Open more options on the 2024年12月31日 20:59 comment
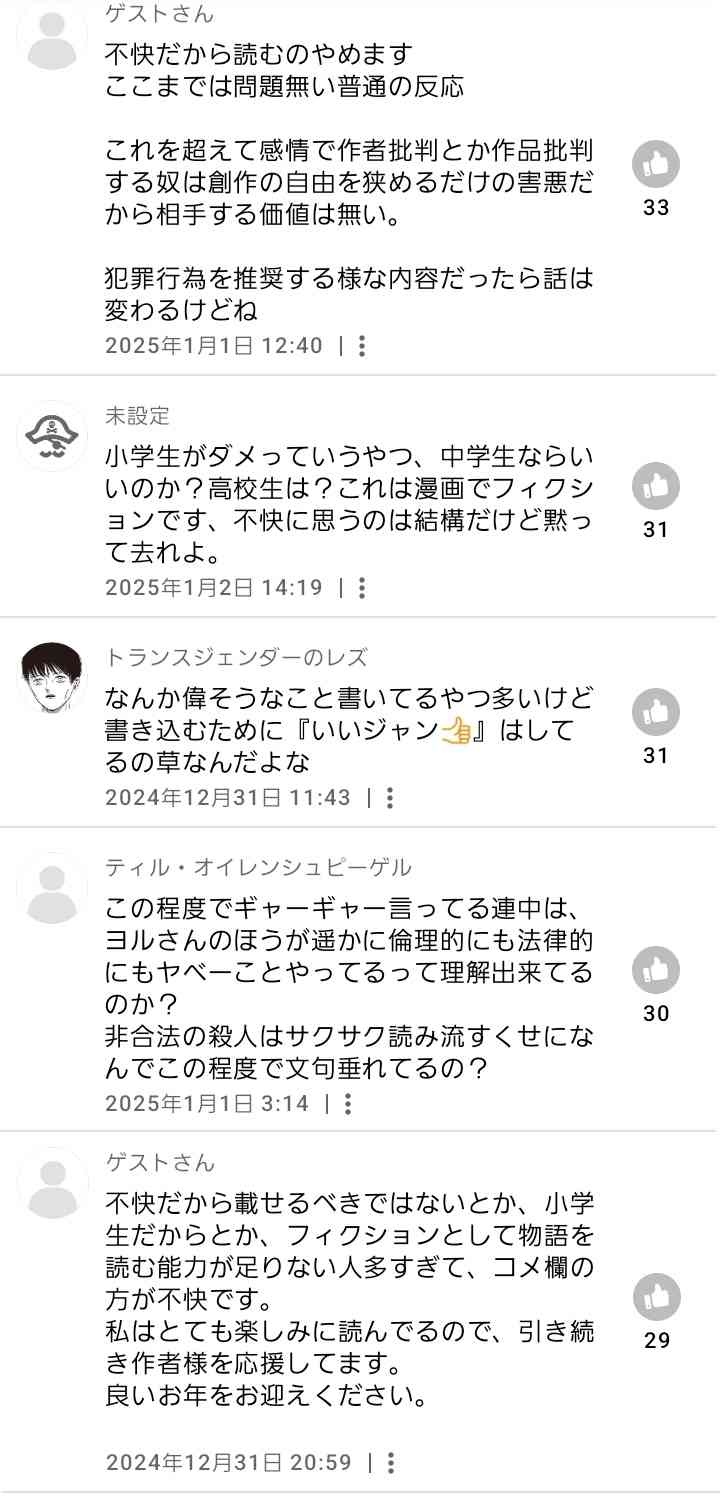 coord(391,1463)
